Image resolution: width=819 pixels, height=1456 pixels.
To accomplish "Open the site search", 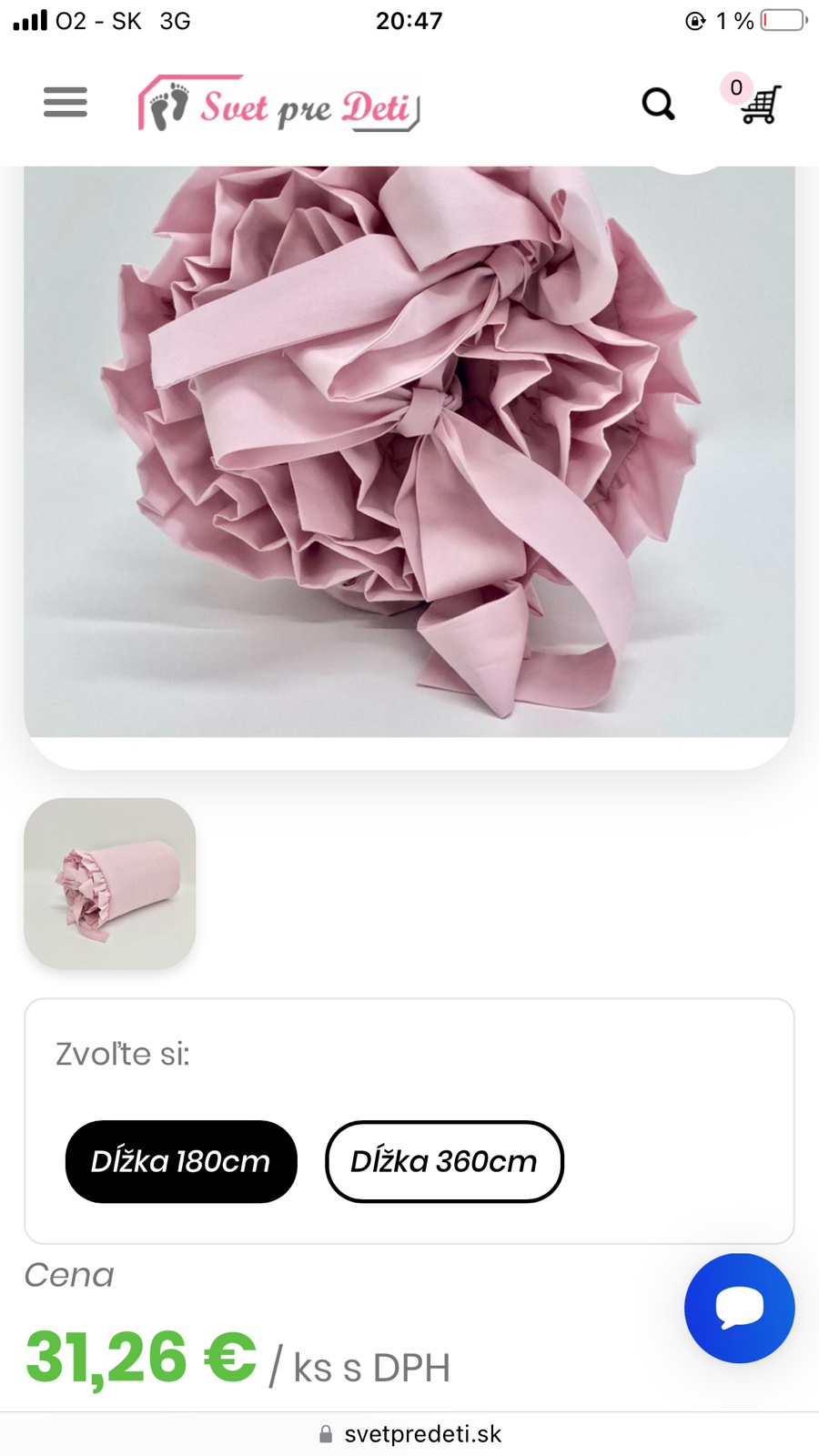I will [x=658, y=104].
